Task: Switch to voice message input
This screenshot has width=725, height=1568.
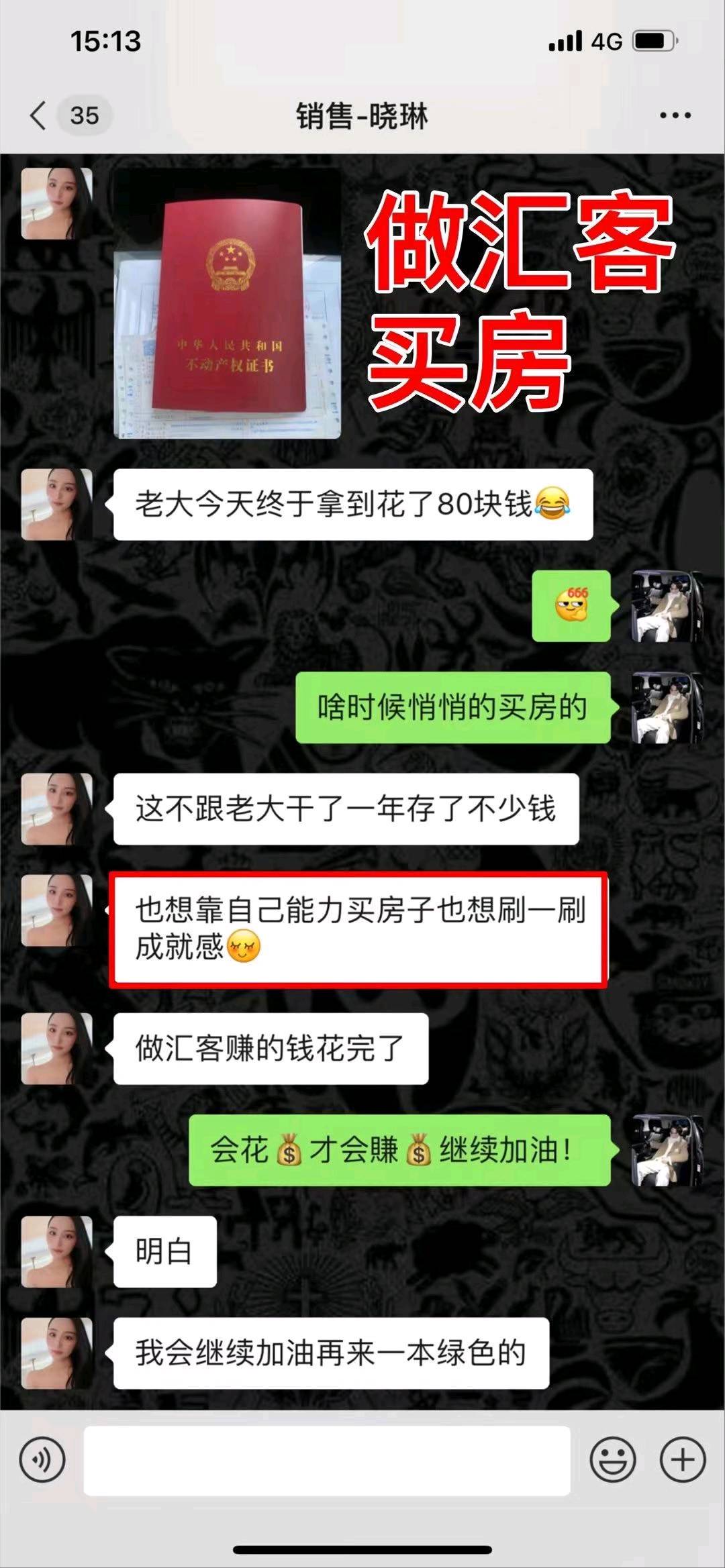Action: (x=42, y=1460)
